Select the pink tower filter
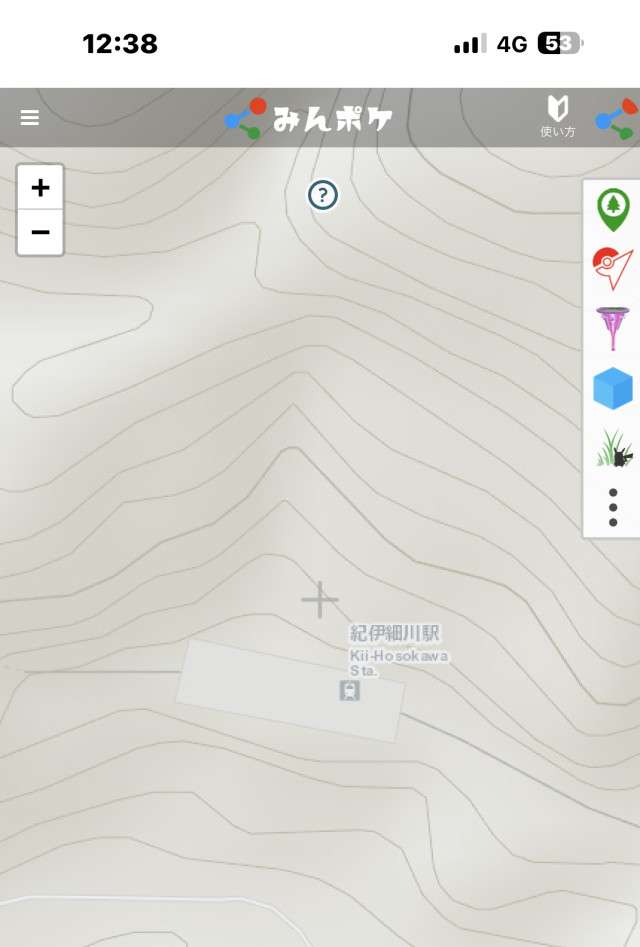Screen dimensions: 640x947 (612, 329)
